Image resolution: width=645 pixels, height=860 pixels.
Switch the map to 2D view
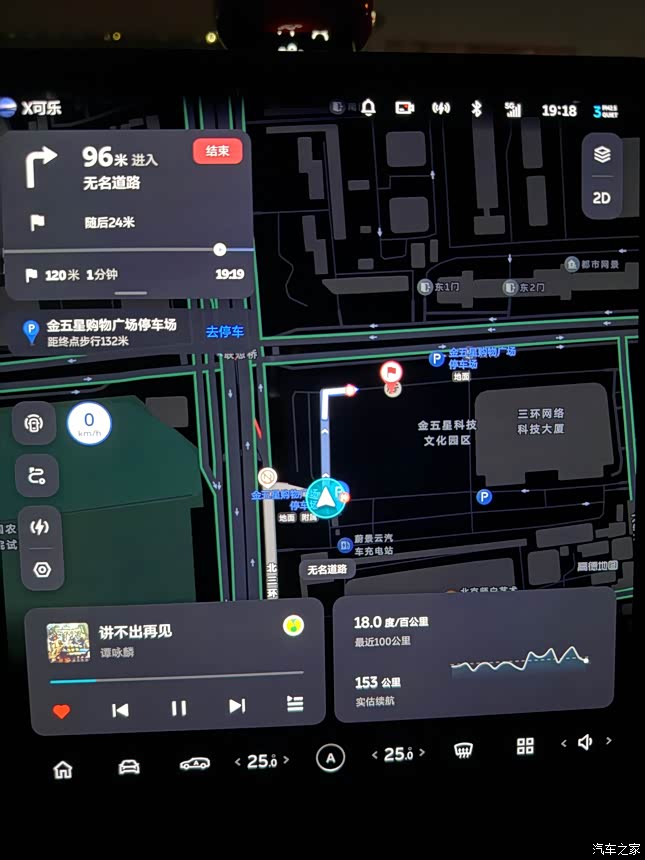(x=601, y=198)
